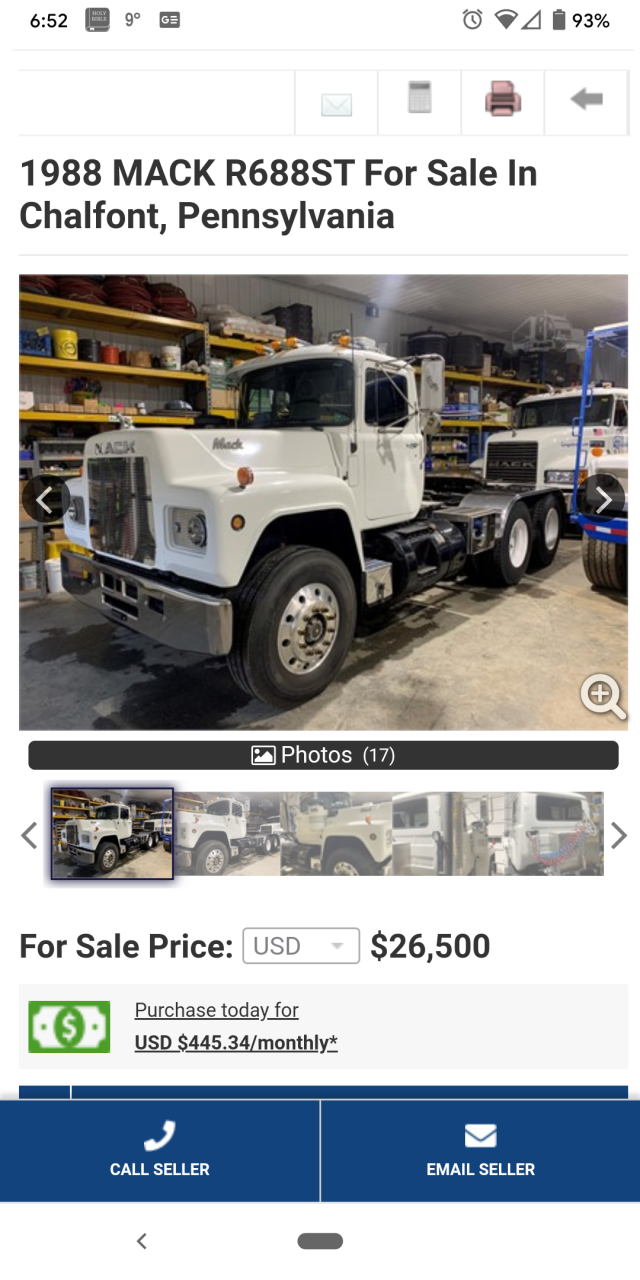
Task: Go back using the toolbar arrow
Action: 586,99
